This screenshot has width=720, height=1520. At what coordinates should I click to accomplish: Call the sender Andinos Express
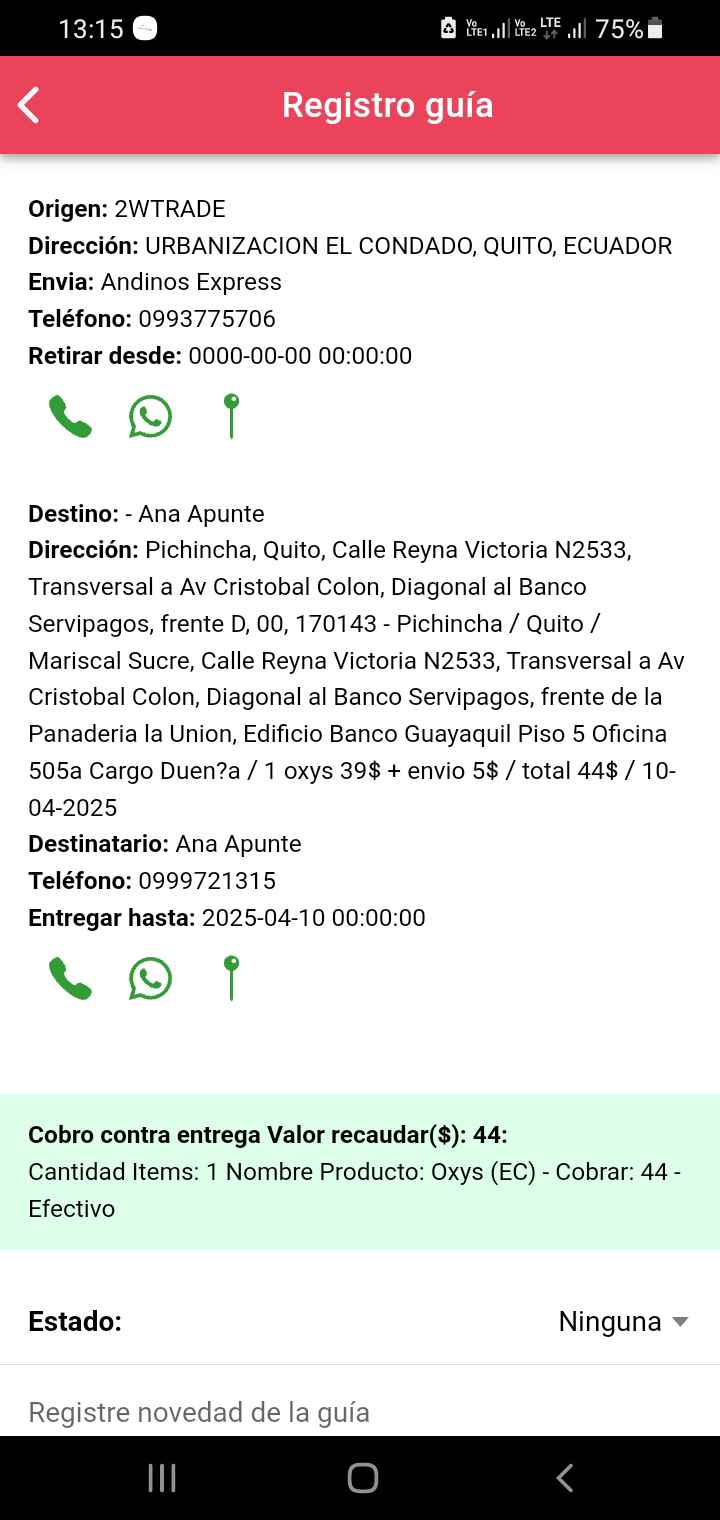70,416
